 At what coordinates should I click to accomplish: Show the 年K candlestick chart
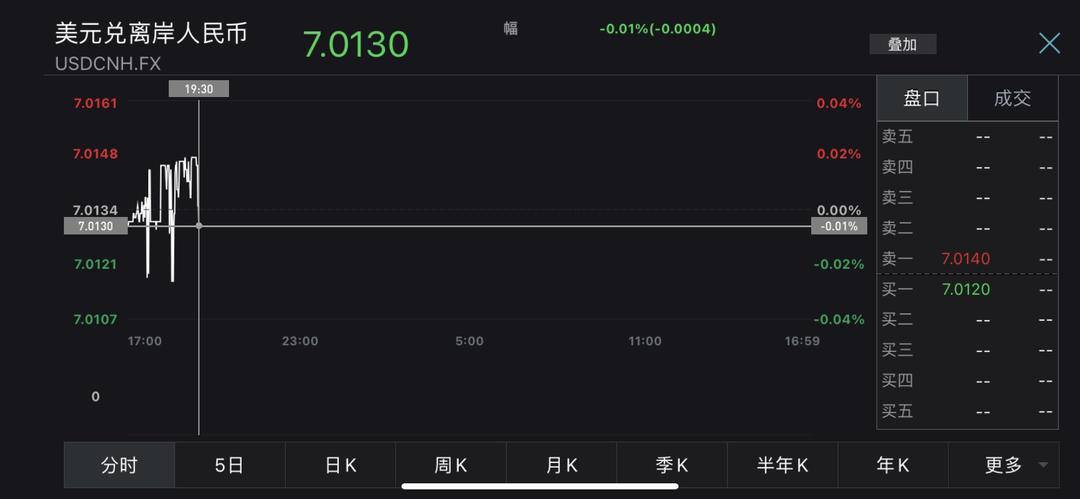click(892, 465)
